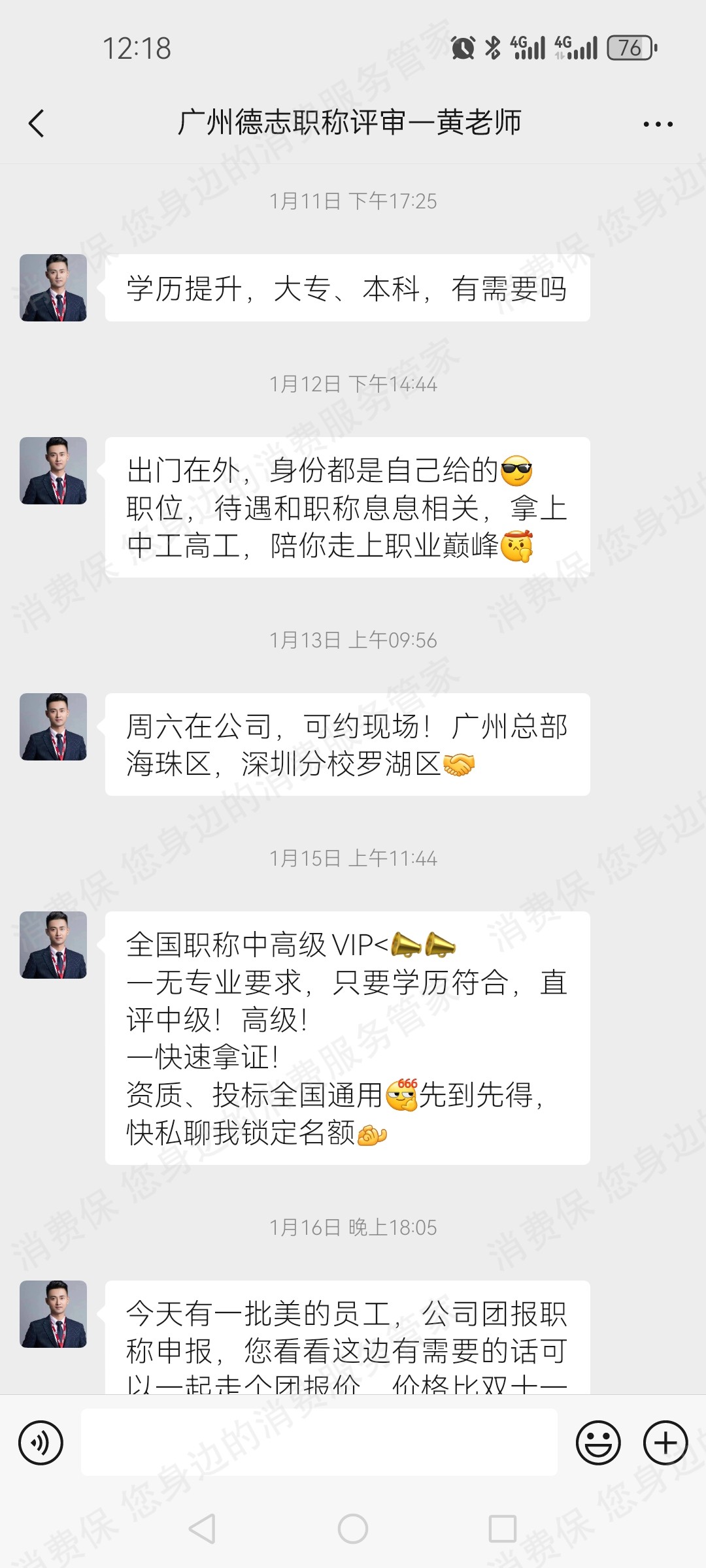Tap the message text input field
Image resolution: width=706 pixels, height=1568 pixels.
pyautogui.click(x=319, y=1443)
